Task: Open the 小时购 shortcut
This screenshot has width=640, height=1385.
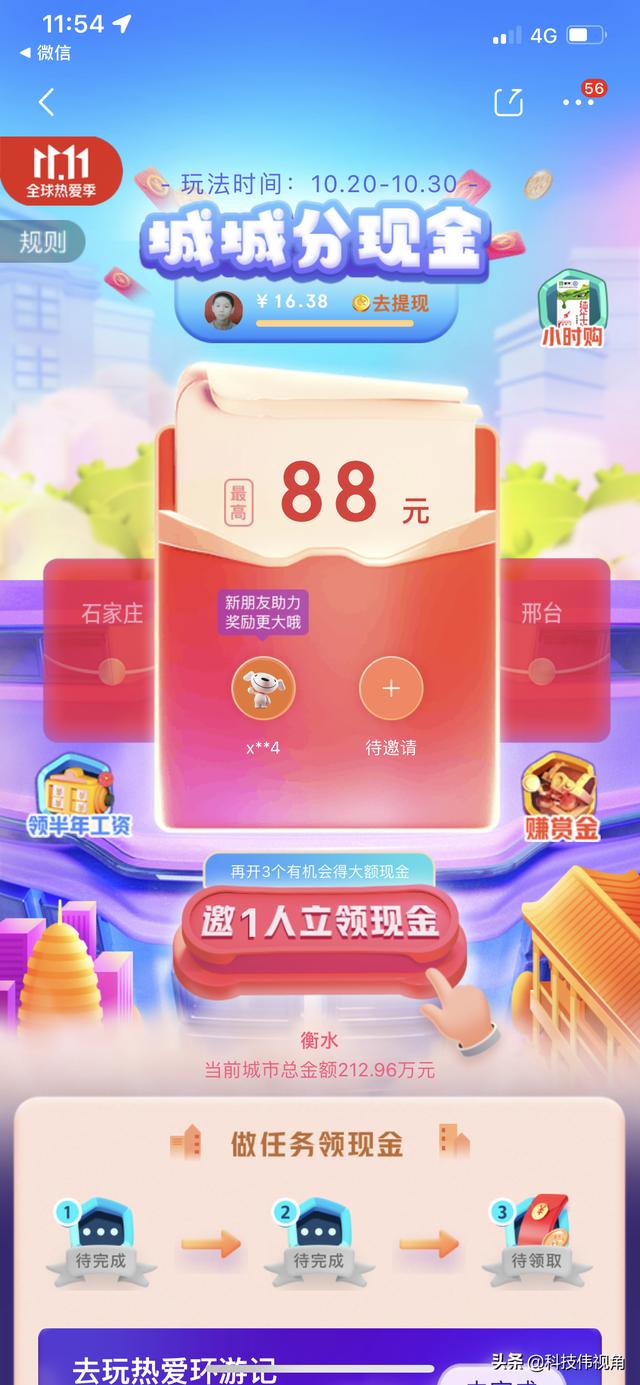Action: [x=572, y=309]
